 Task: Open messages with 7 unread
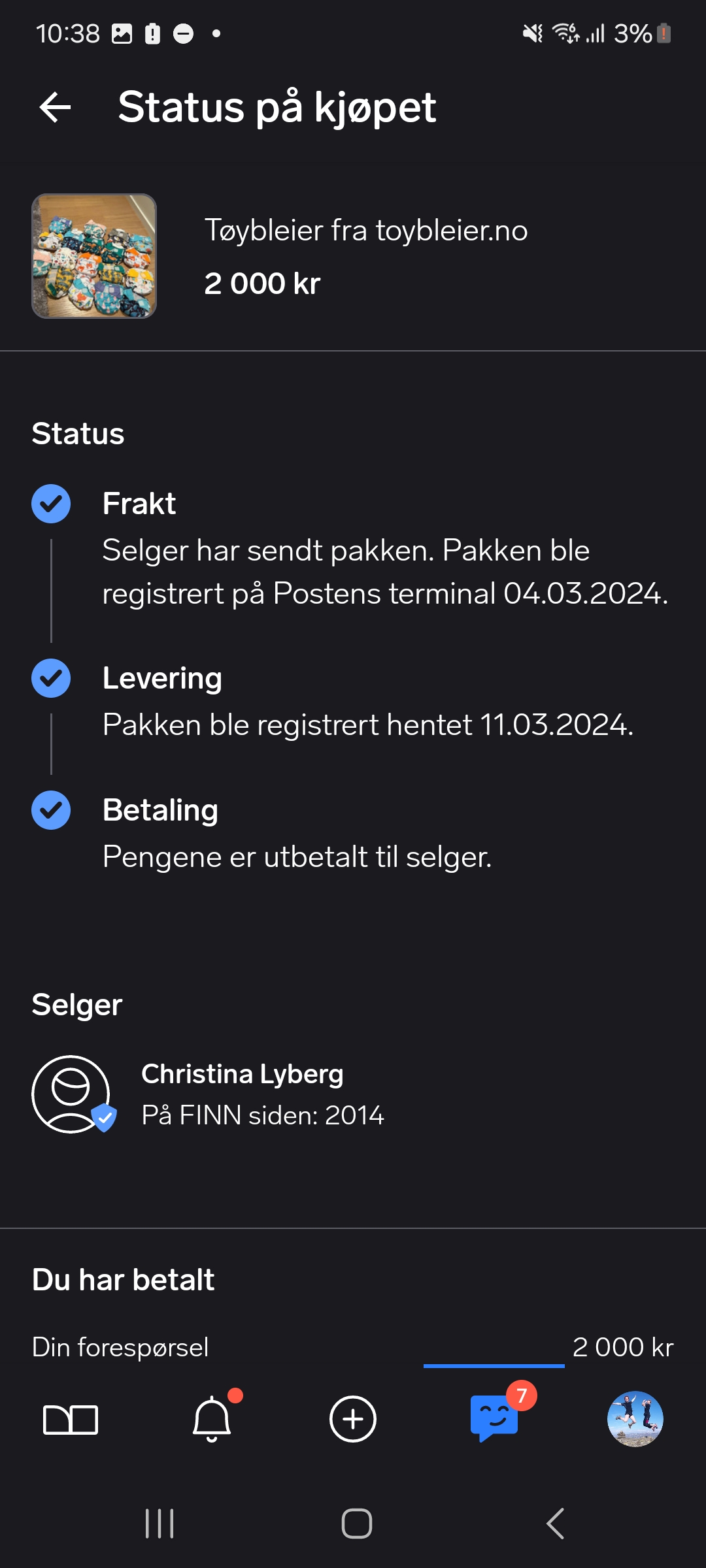pos(494,1418)
